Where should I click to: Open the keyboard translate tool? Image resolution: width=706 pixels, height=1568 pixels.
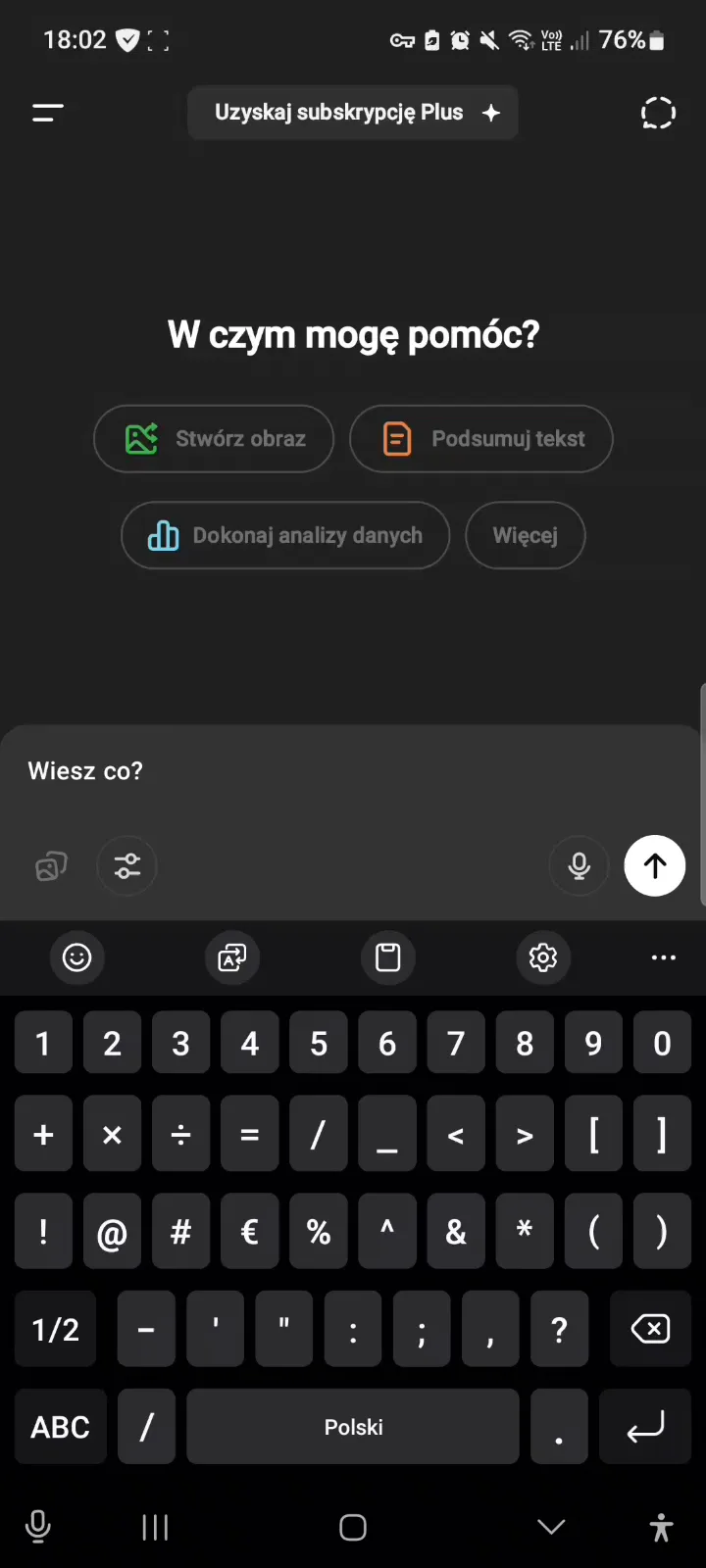(x=232, y=957)
